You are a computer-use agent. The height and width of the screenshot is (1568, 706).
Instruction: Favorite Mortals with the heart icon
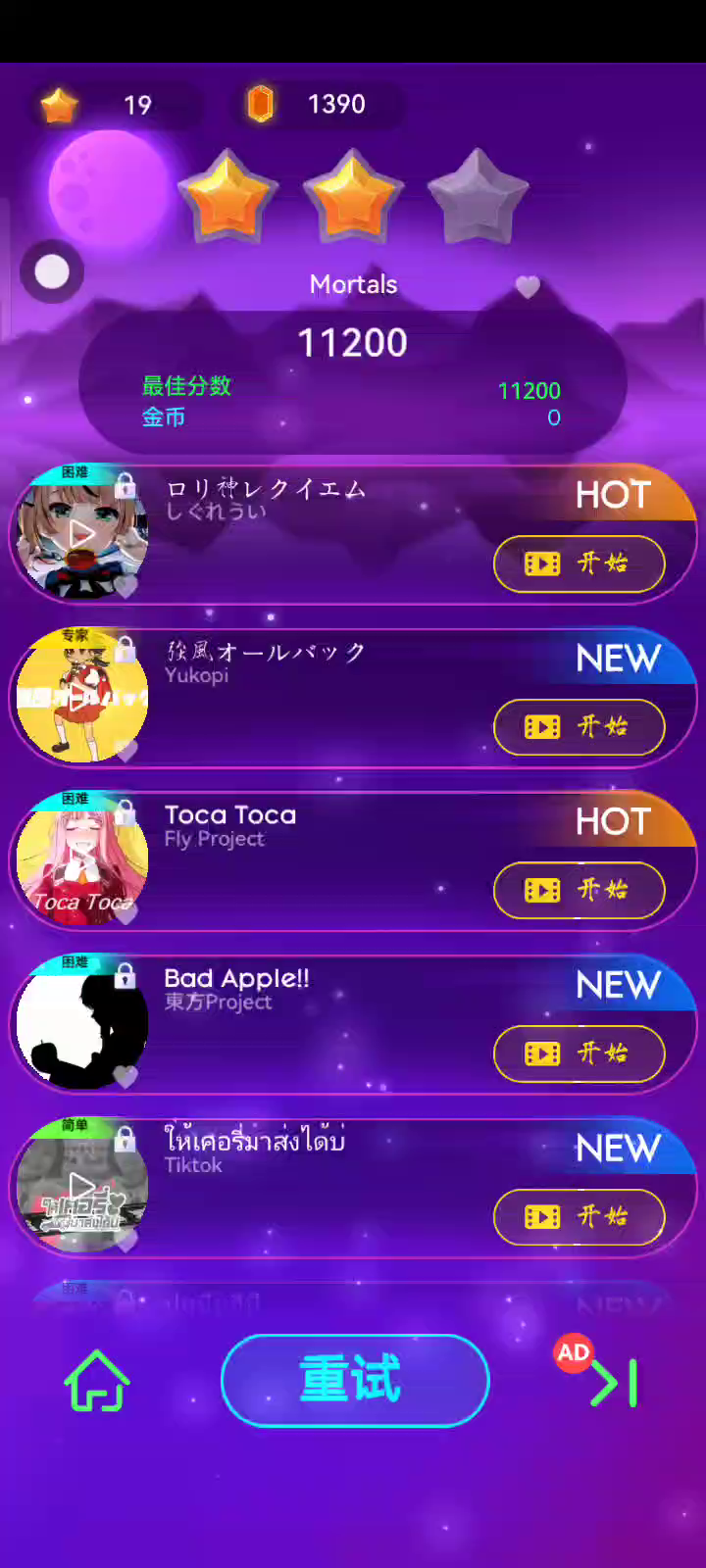(x=528, y=286)
